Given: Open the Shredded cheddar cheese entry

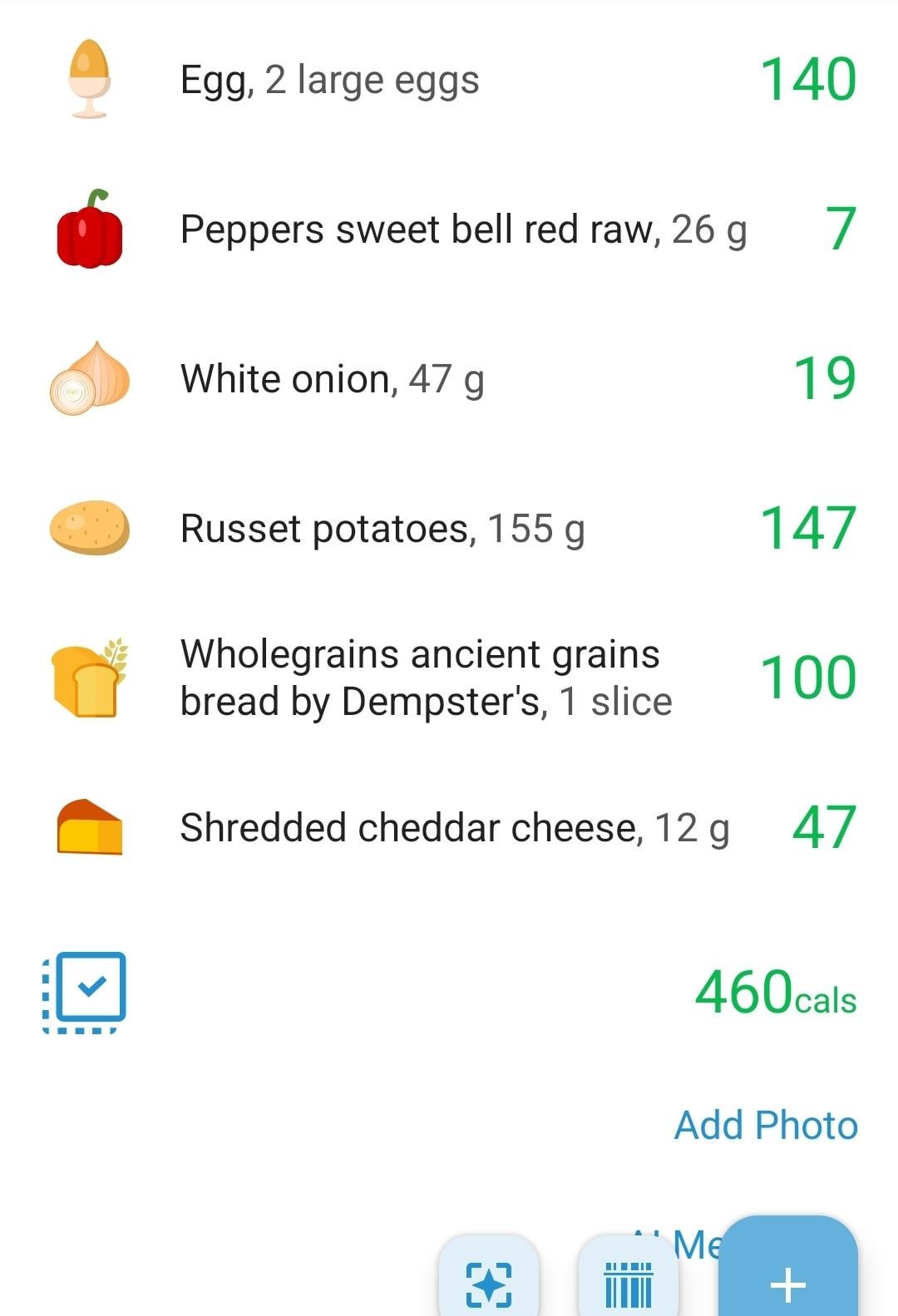Looking at the screenshot, I should coord(449,828).
